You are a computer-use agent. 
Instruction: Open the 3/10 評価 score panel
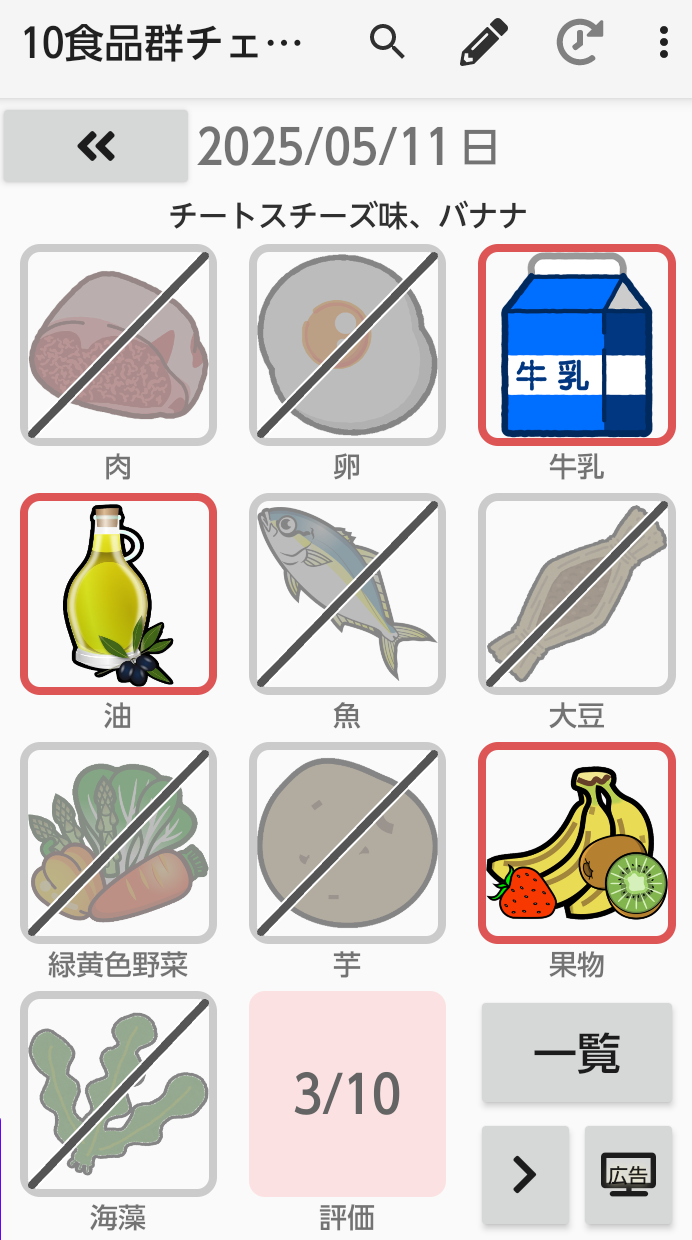(347, 1093)
